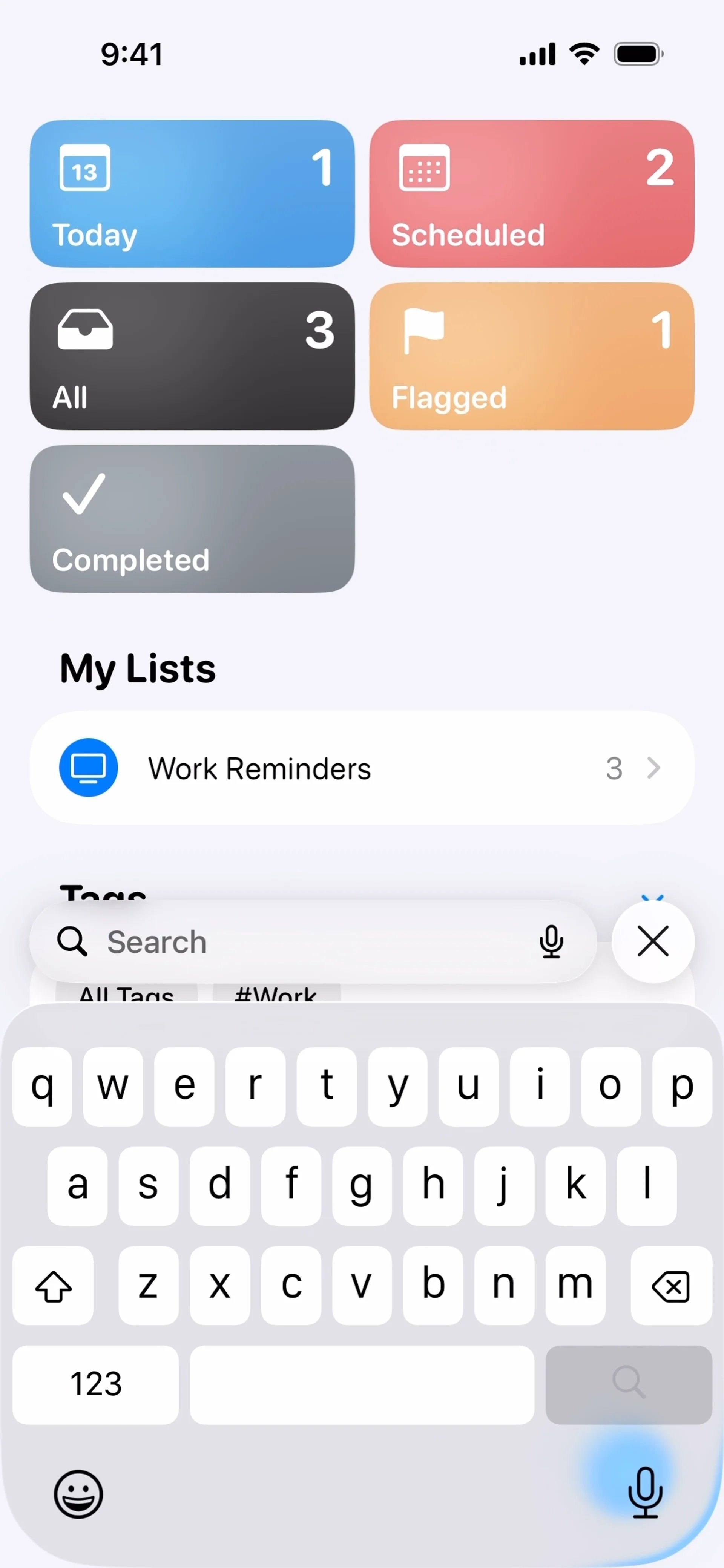Focus the Search field
Viewport: 724px width, 1568px height.
(304, 942)
